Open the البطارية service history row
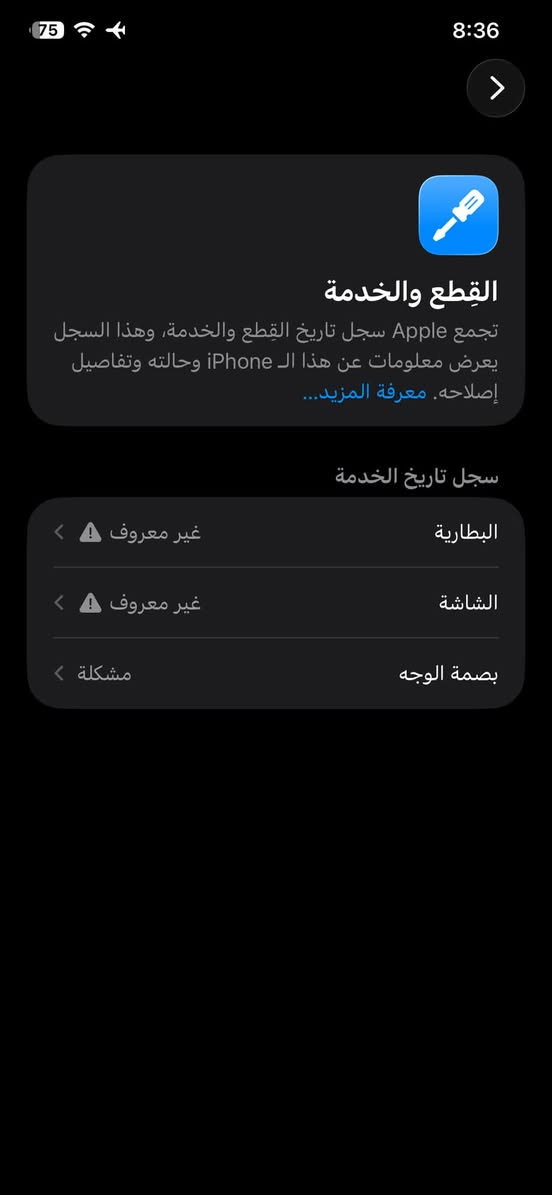552x1195 pixels. (x=276, y=532)
